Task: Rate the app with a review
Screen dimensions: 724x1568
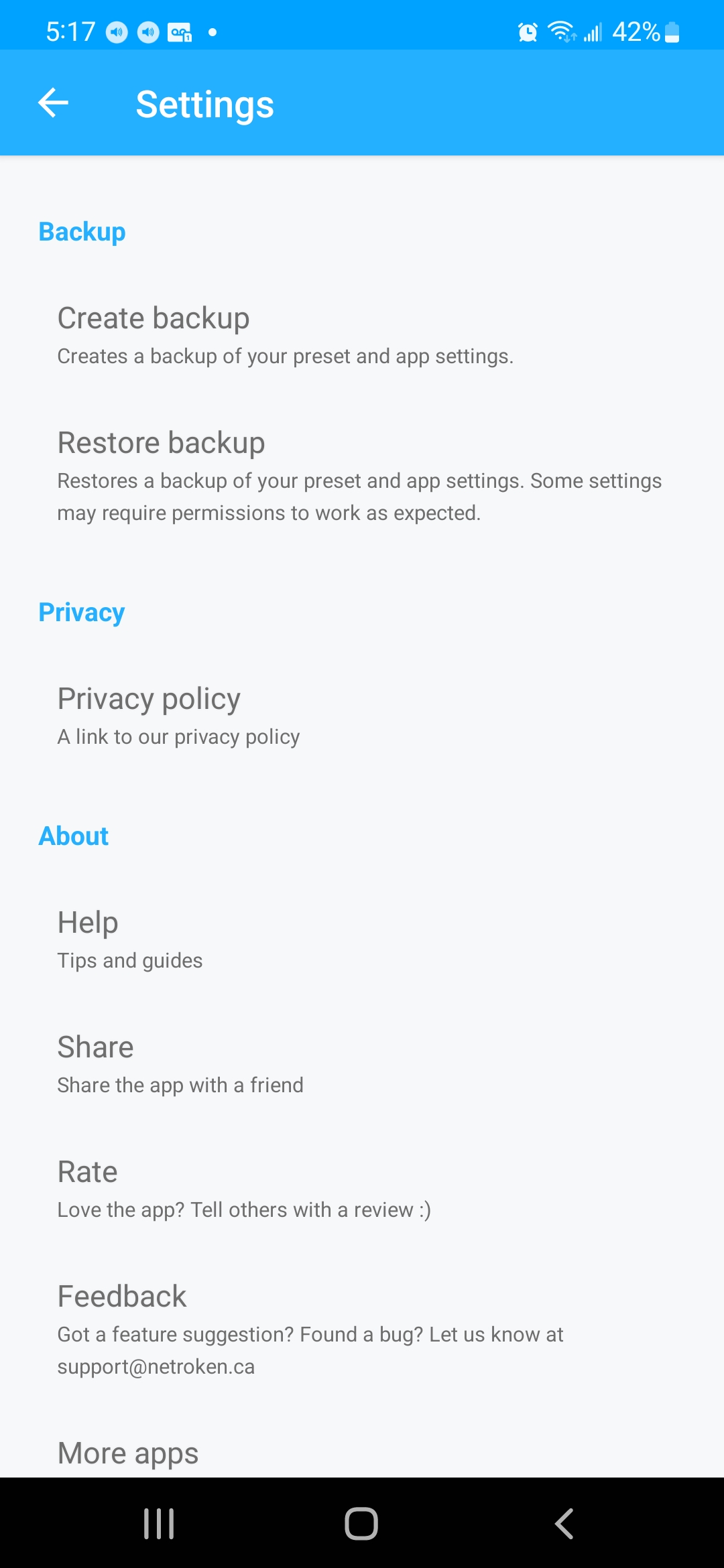Action: (362, 1189)
